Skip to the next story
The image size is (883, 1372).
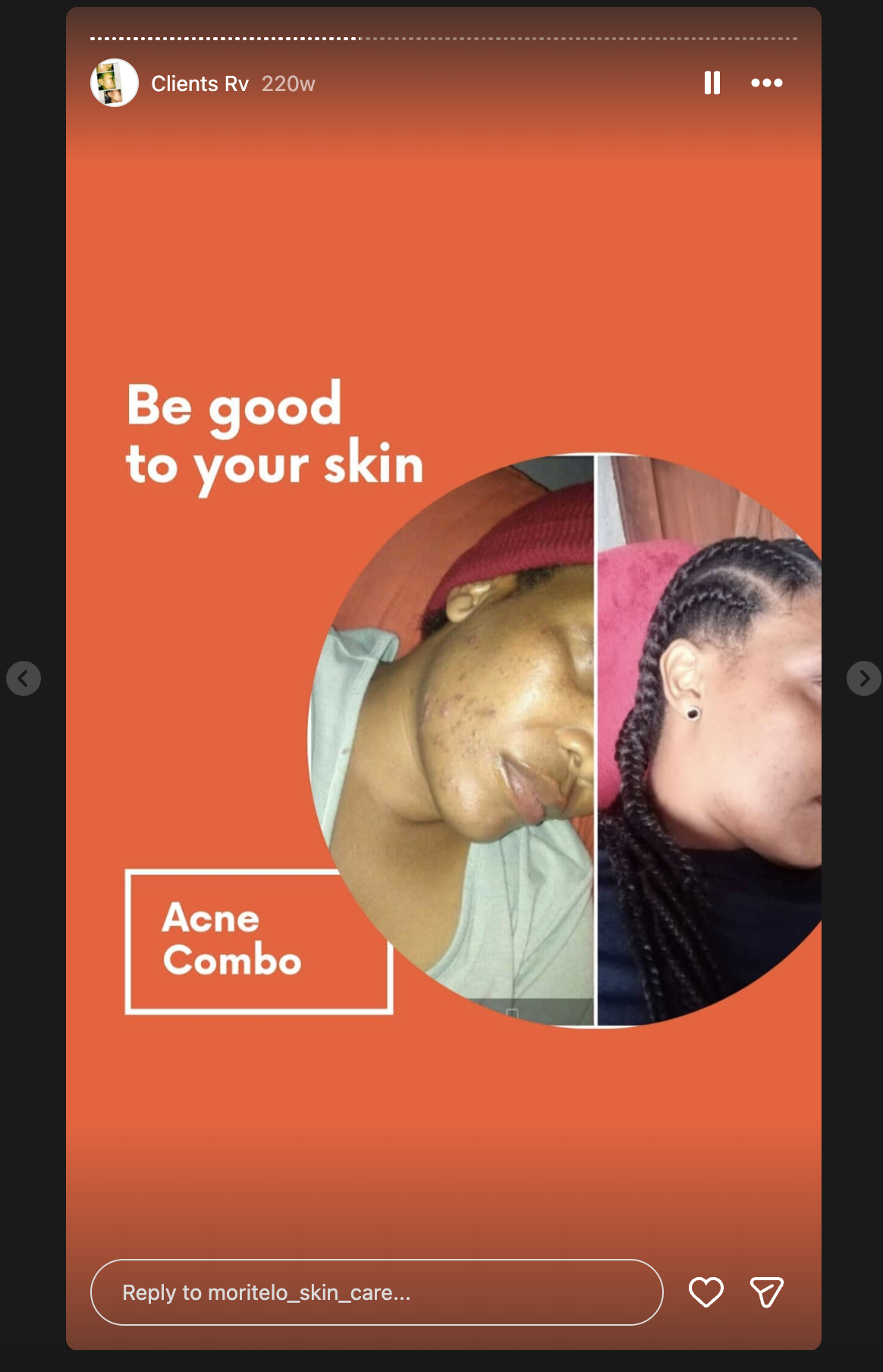coord(863,678)
